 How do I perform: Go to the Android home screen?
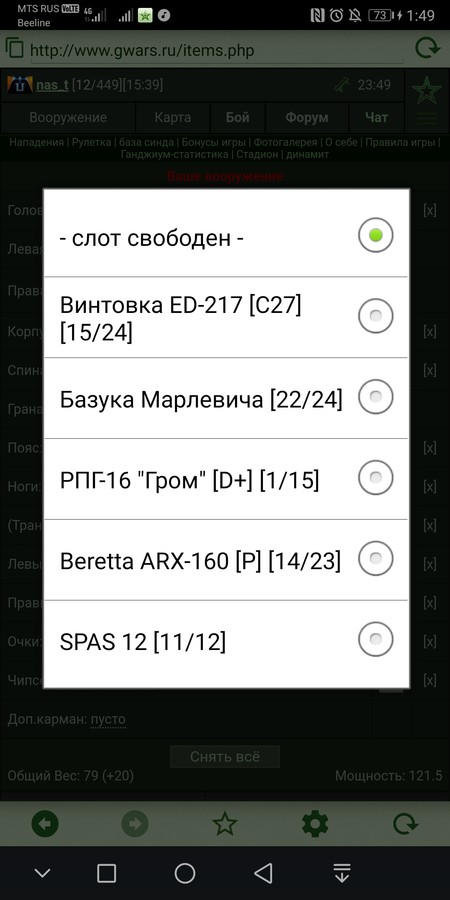(x=185, y=873)
